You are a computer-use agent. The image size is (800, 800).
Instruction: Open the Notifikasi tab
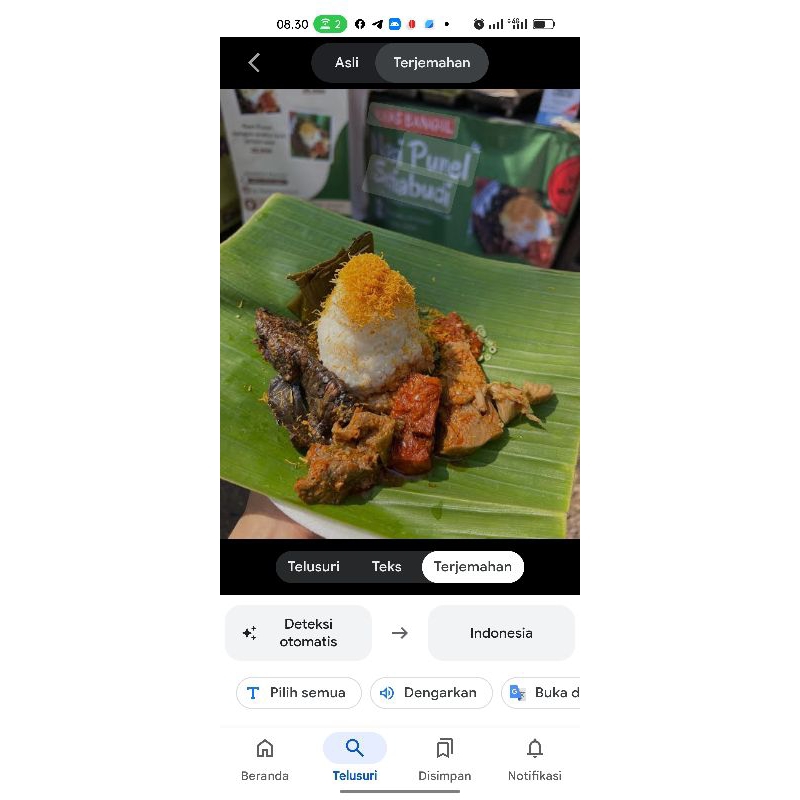[x=535, y=760]
